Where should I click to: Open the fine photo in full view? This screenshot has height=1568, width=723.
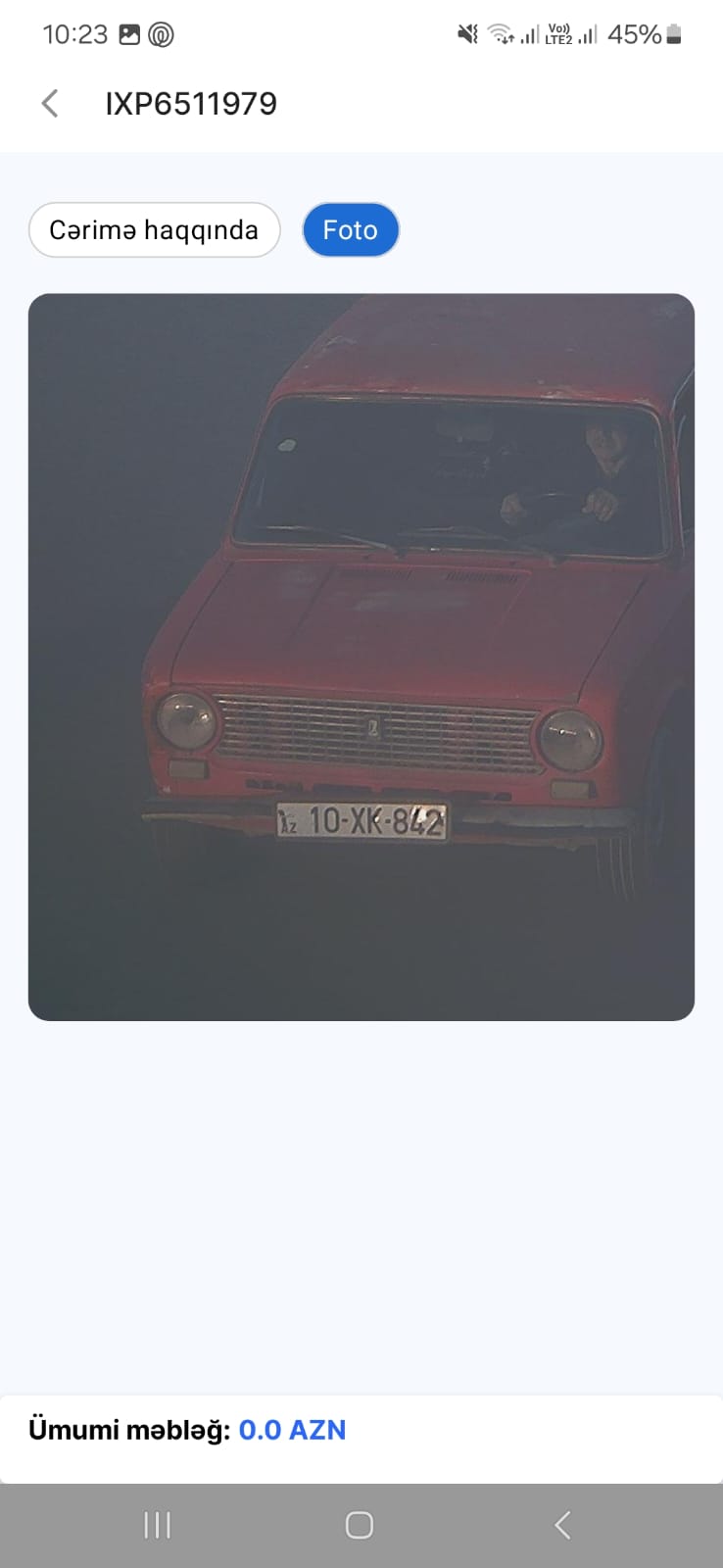coord(361,657)
